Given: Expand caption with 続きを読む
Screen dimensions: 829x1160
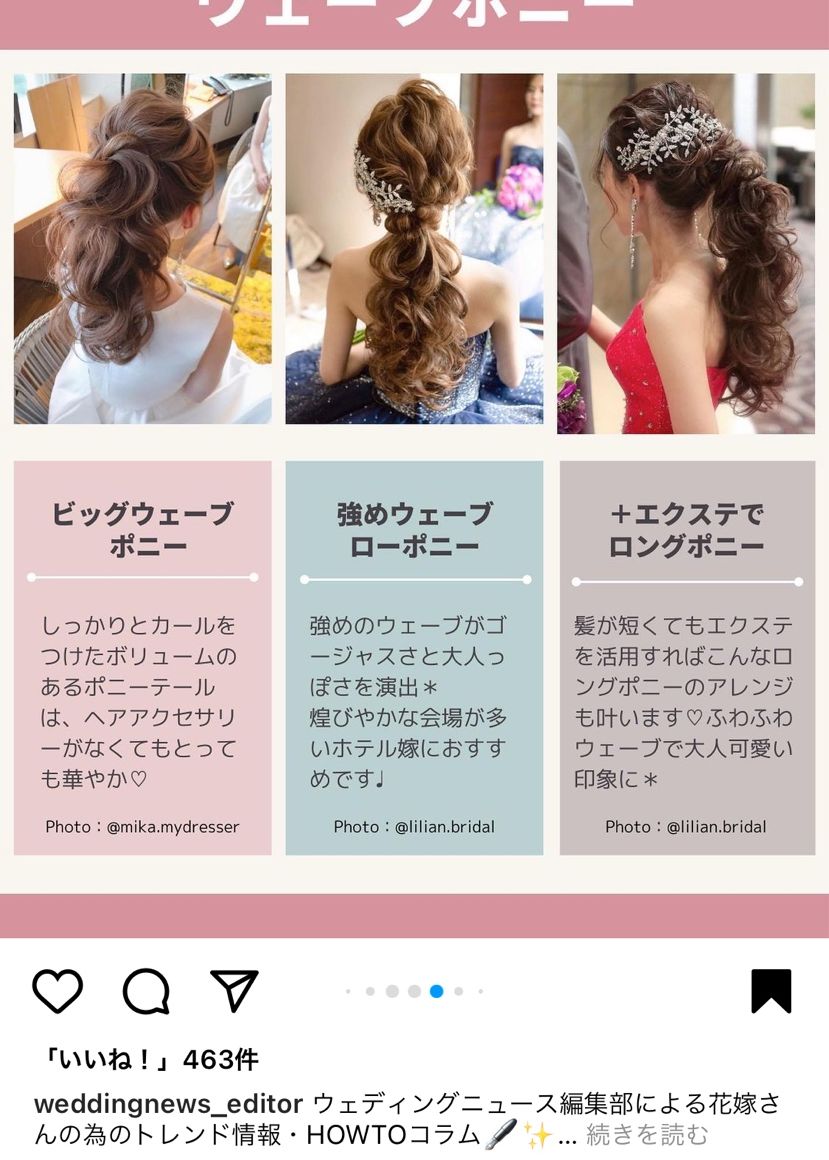Looking at the screenshot, I should 647,1135.
